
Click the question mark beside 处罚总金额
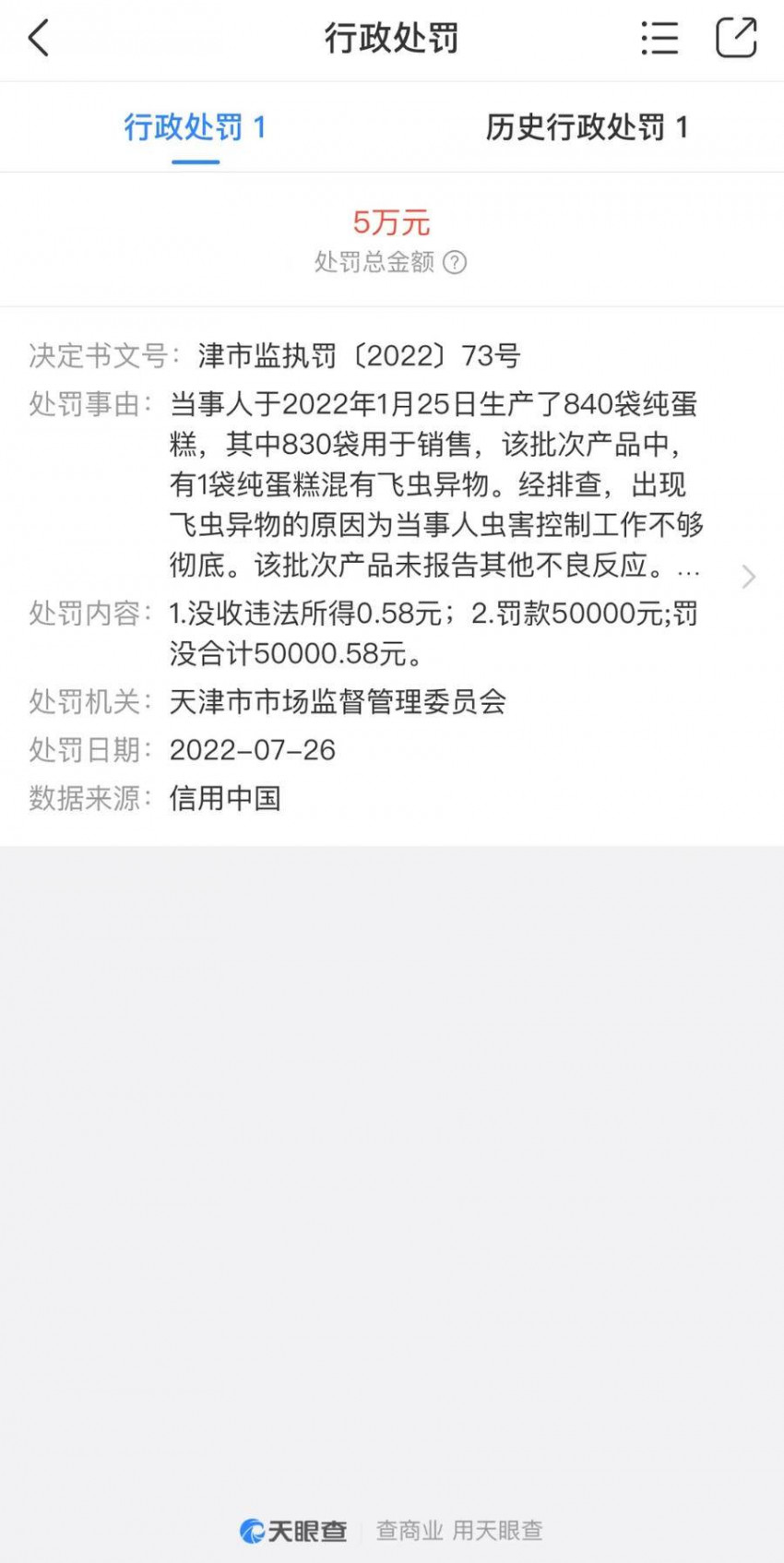click(x=456, y=265)
